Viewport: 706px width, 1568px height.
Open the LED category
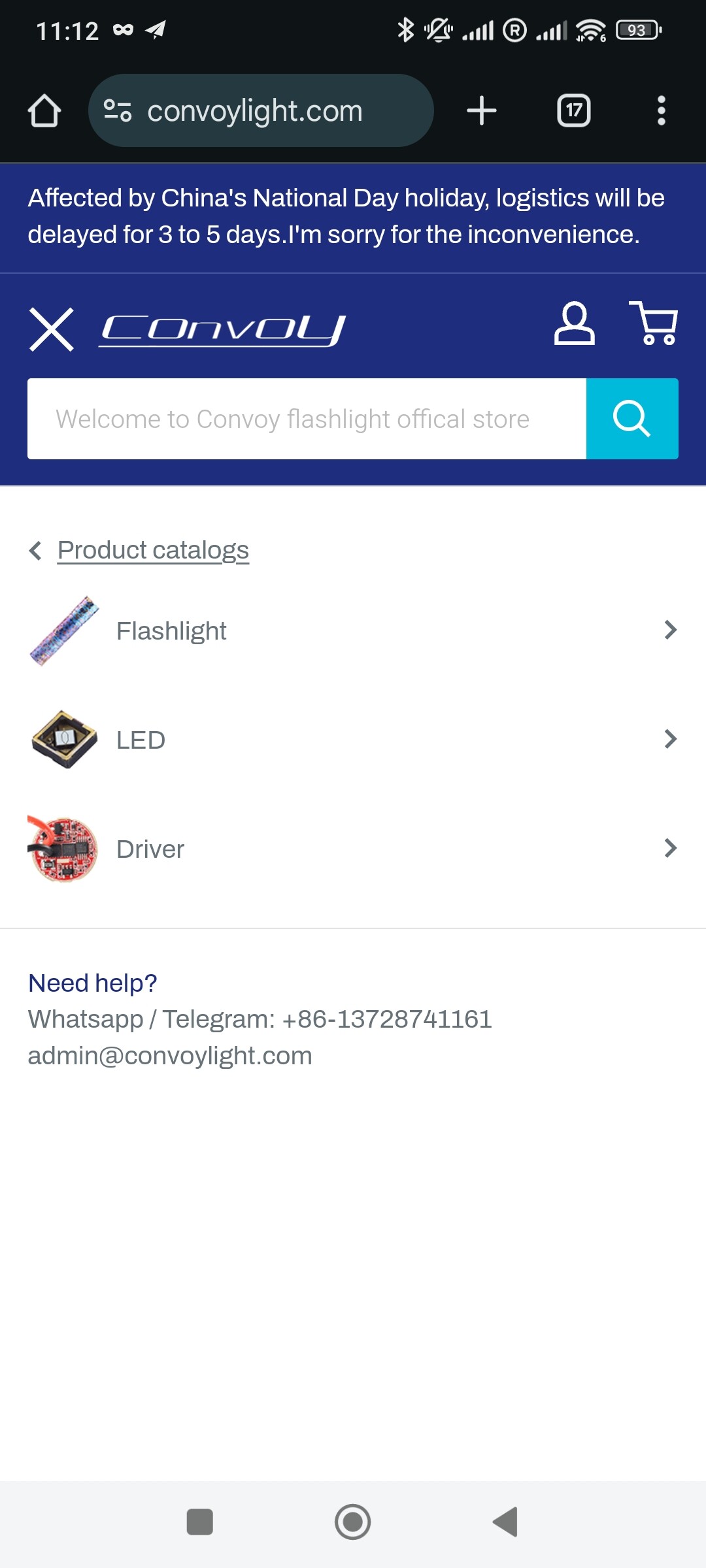(353, 740)
